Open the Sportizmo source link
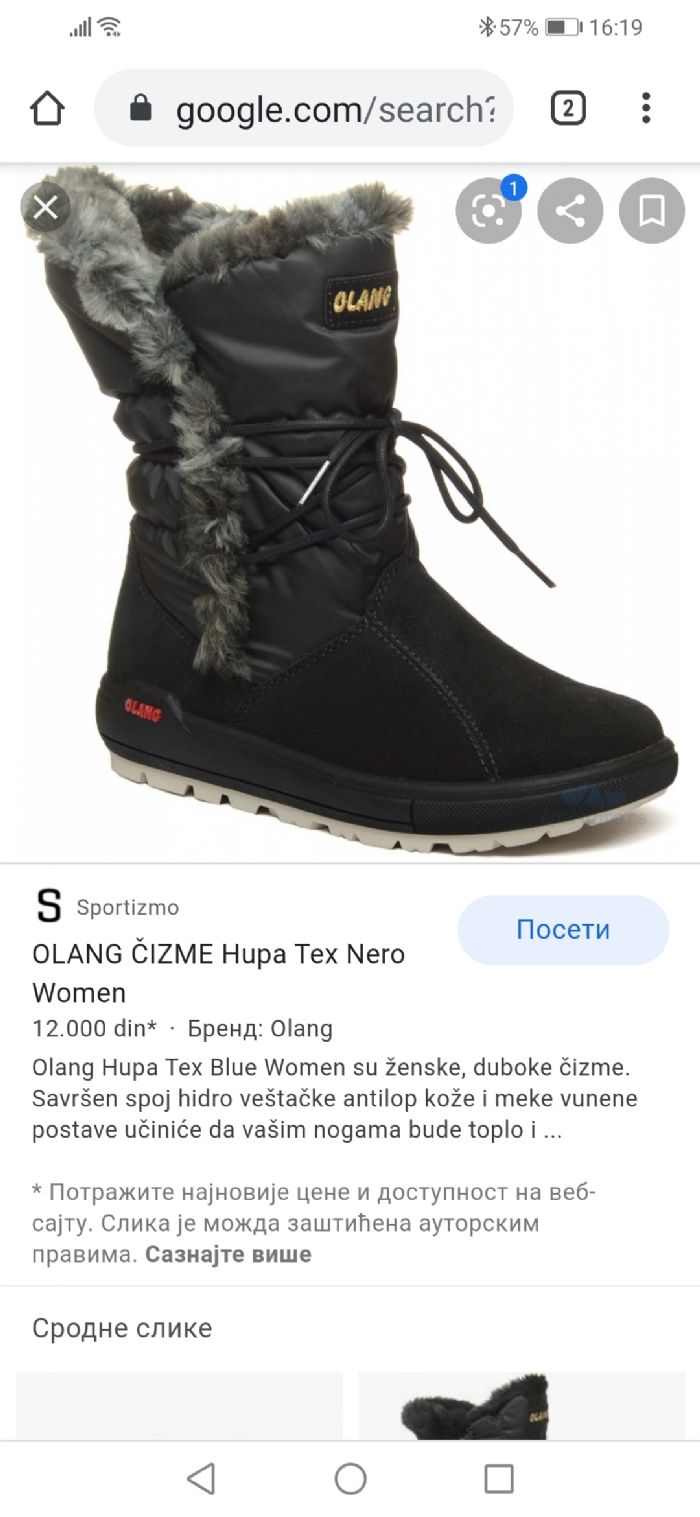 pyautogui.click(x=127, y=908)
